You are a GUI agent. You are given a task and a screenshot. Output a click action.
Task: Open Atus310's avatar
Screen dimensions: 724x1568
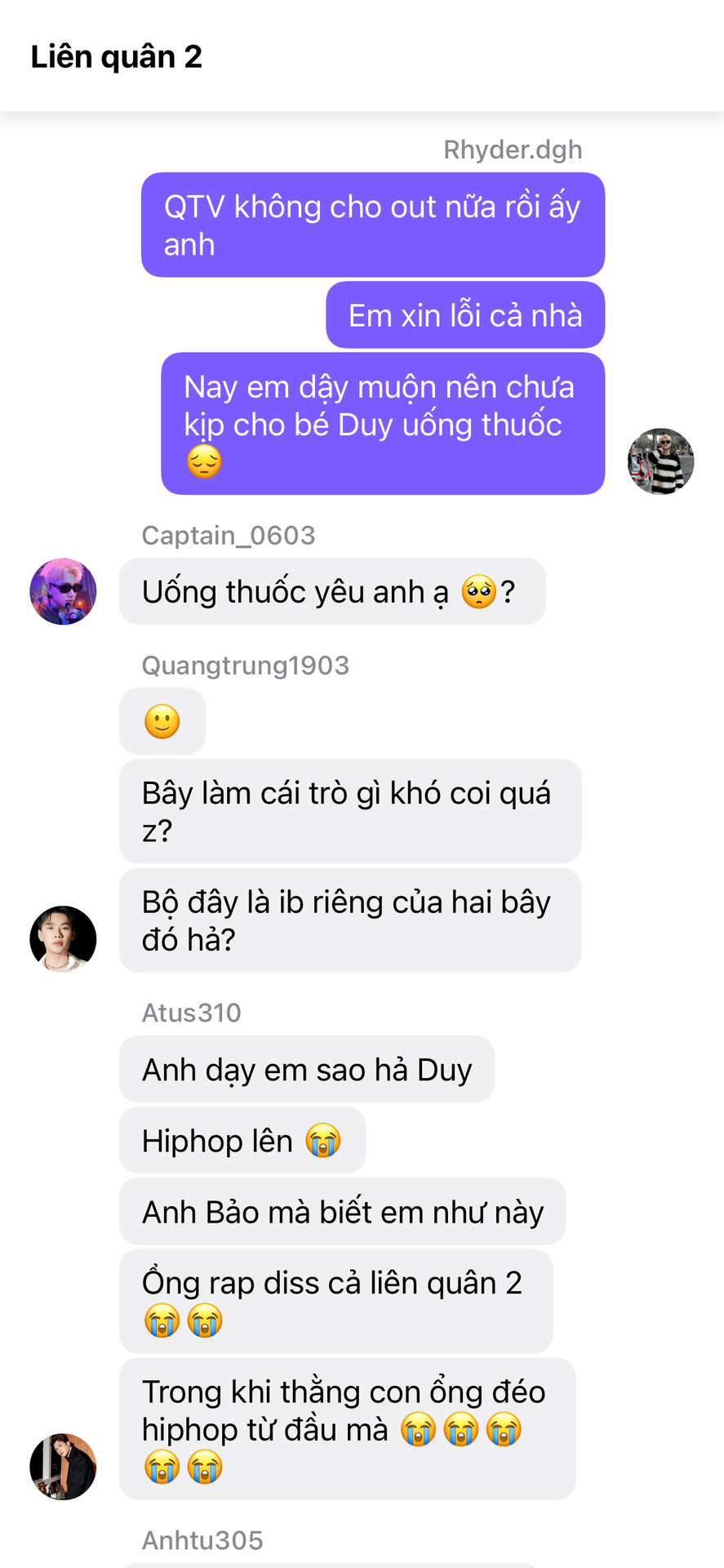point(63,1467)
